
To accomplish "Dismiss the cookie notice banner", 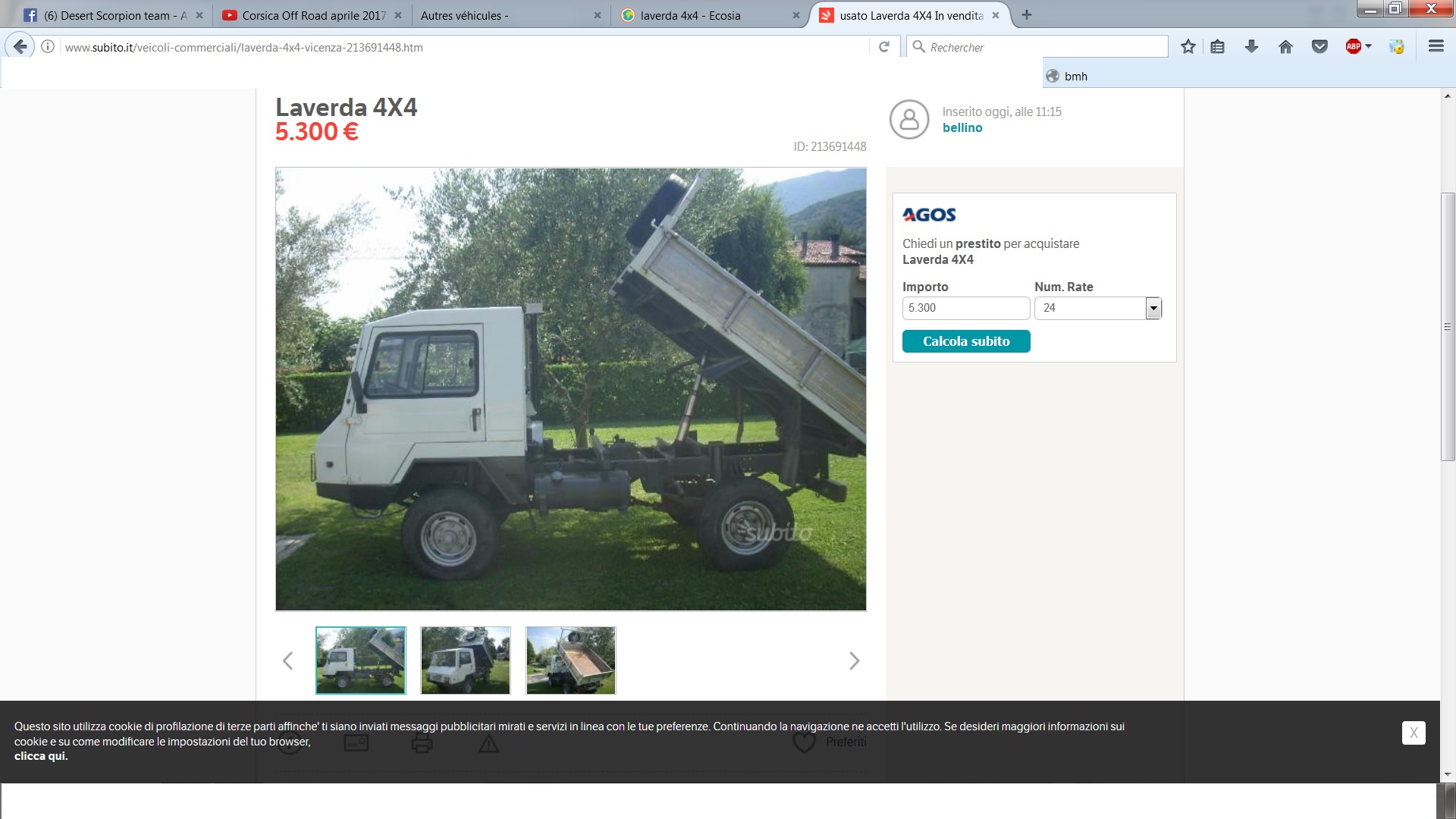I will point(1413,733).
